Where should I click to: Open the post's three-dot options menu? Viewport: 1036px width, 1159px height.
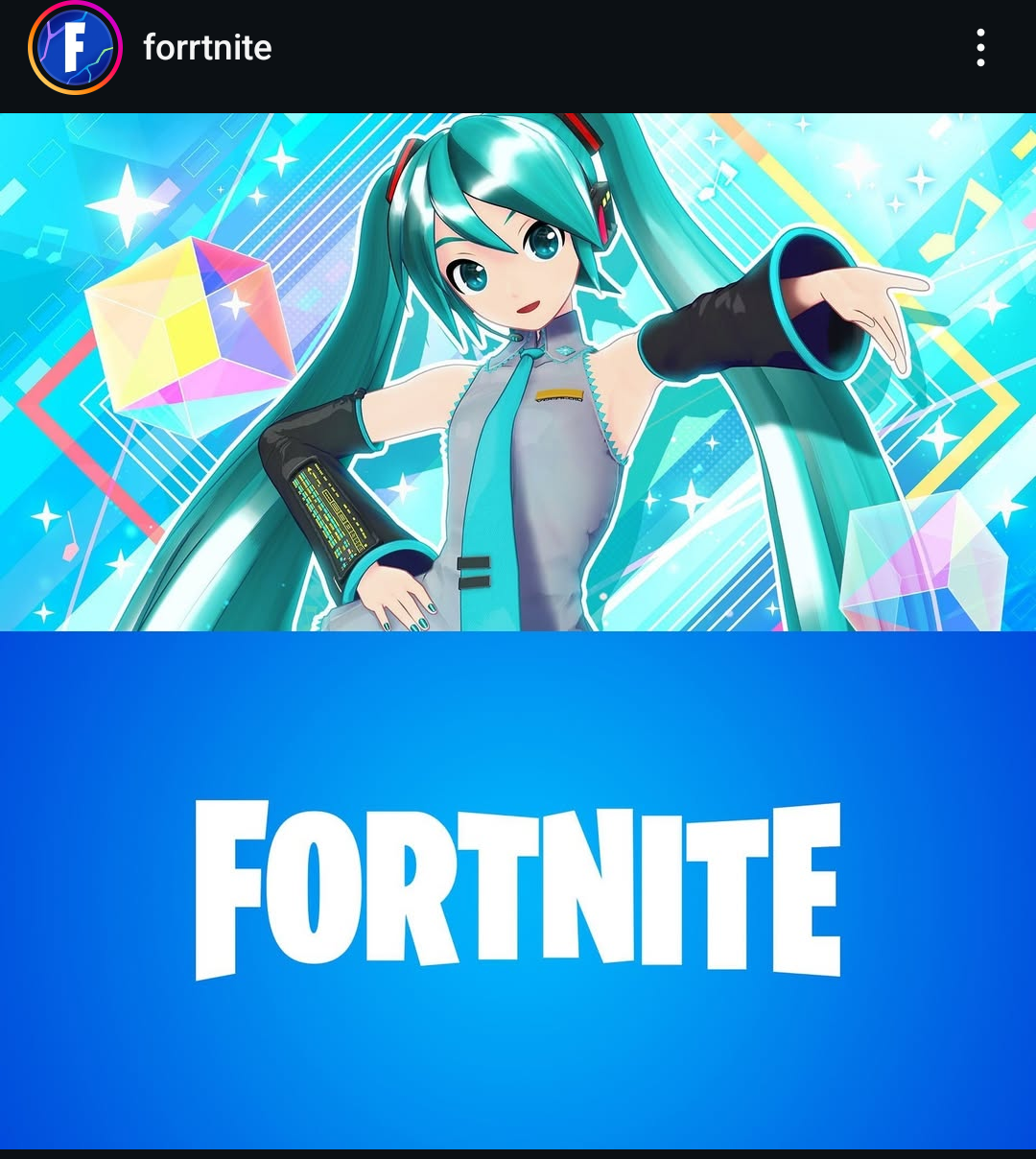point(979,48)
